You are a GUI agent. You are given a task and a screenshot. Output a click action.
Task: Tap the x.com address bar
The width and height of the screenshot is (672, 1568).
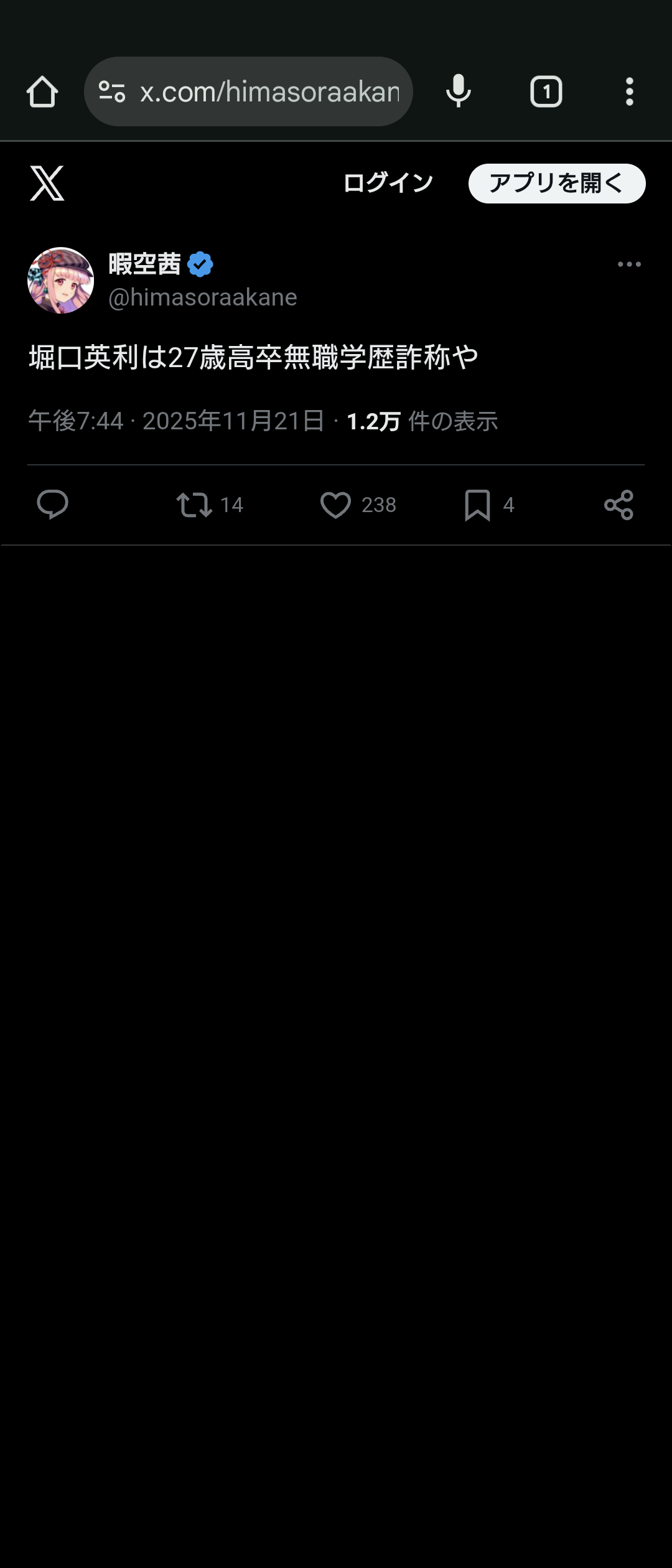pos(268,92)
